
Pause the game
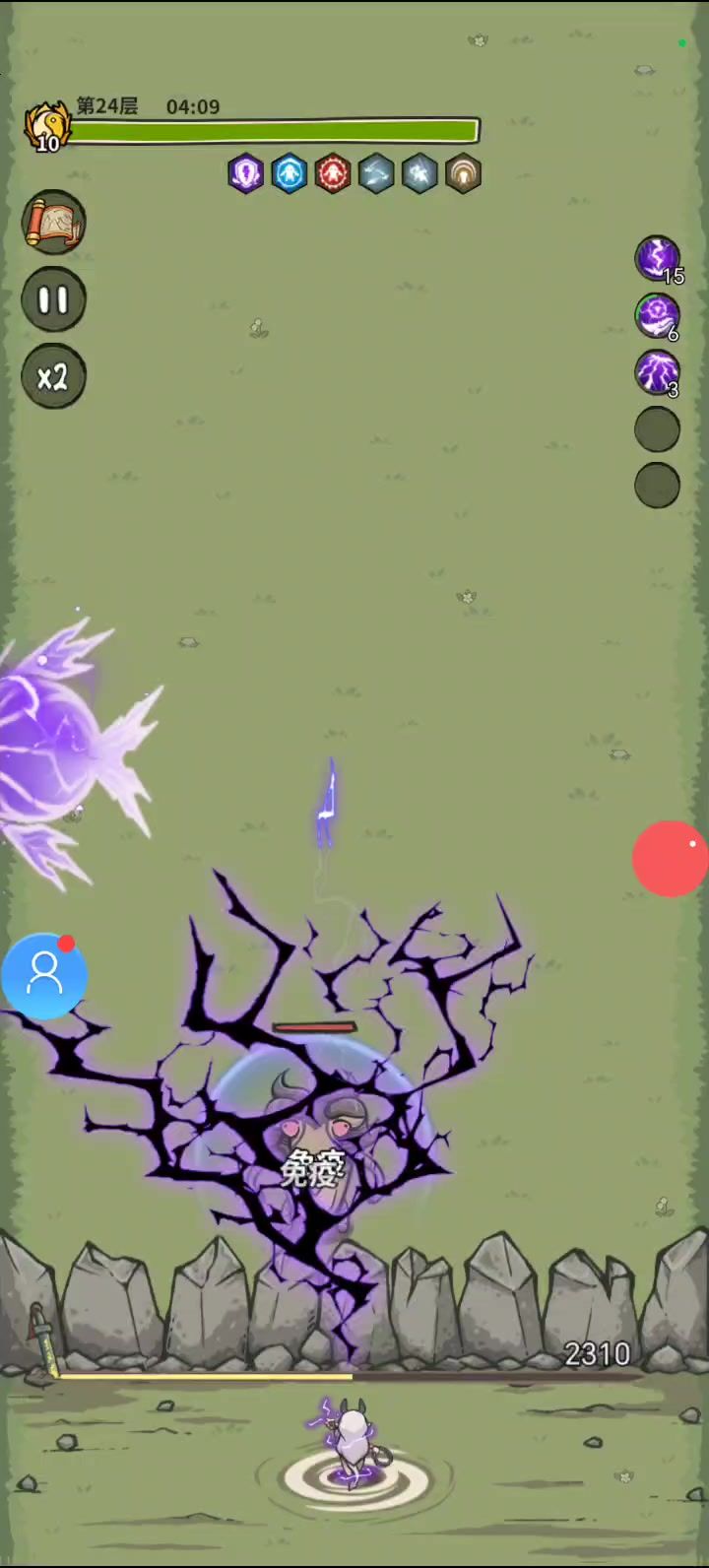[54, 299]
